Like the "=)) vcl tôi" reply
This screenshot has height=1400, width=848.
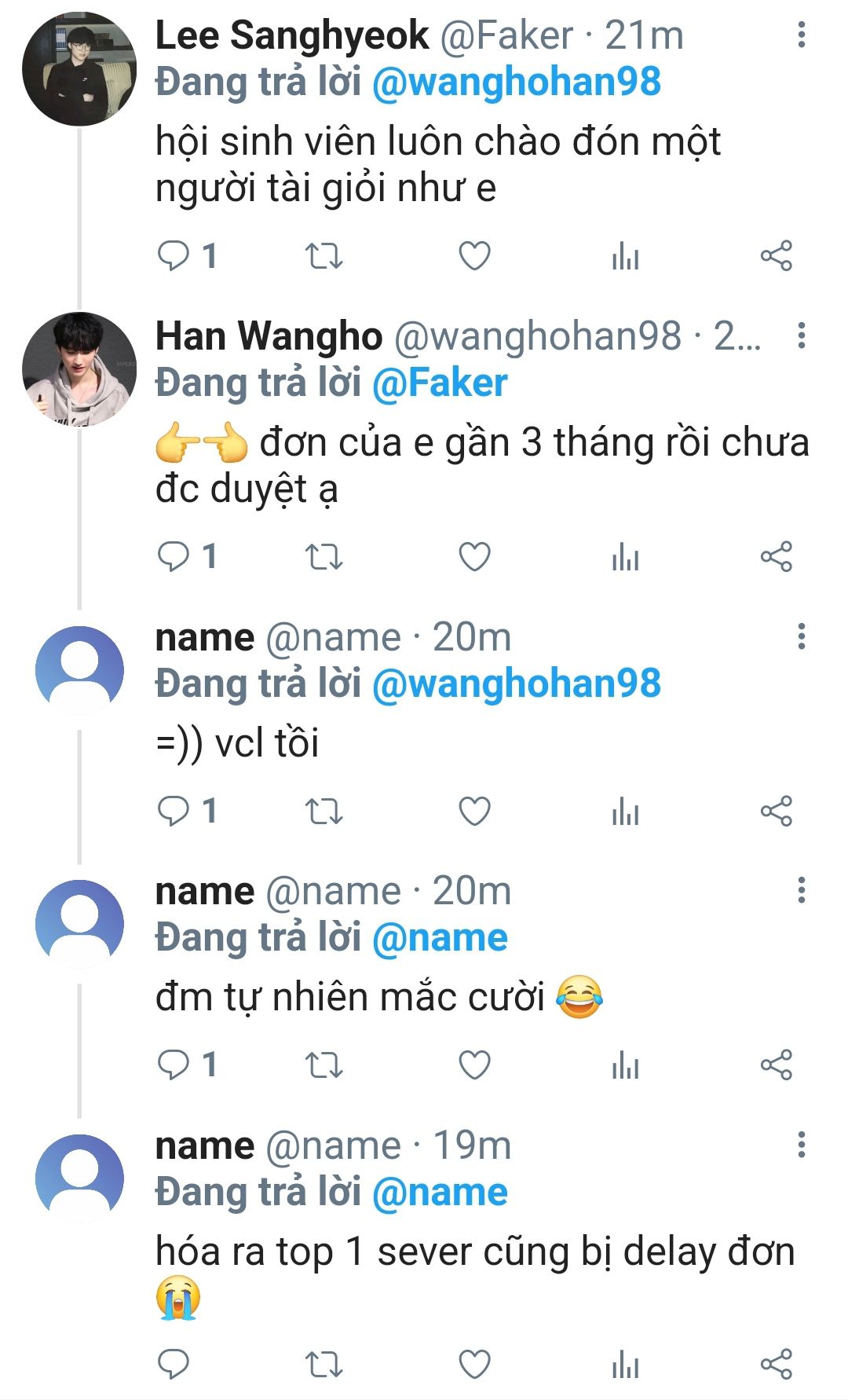pos(474,811)
